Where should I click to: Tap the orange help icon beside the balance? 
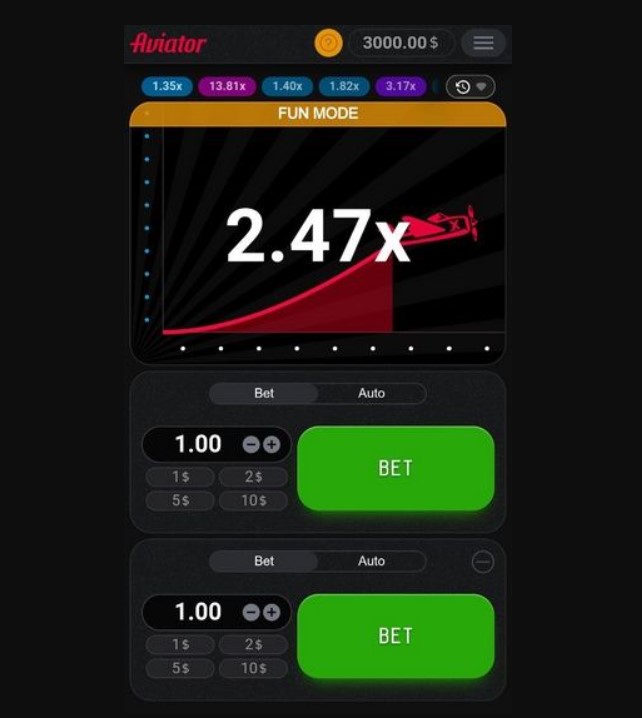click(328, 43)
